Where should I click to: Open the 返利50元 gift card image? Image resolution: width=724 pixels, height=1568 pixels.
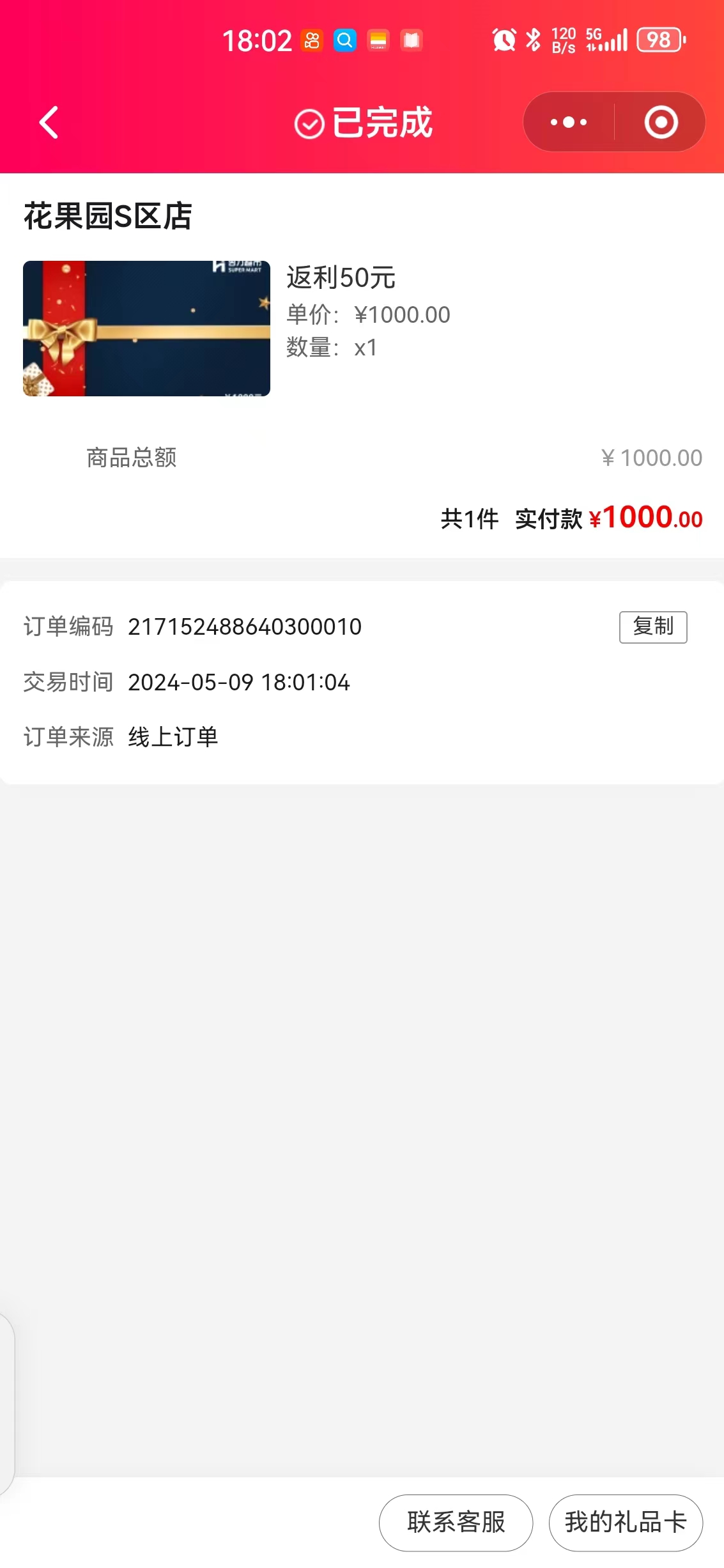[x=146, y=329]
